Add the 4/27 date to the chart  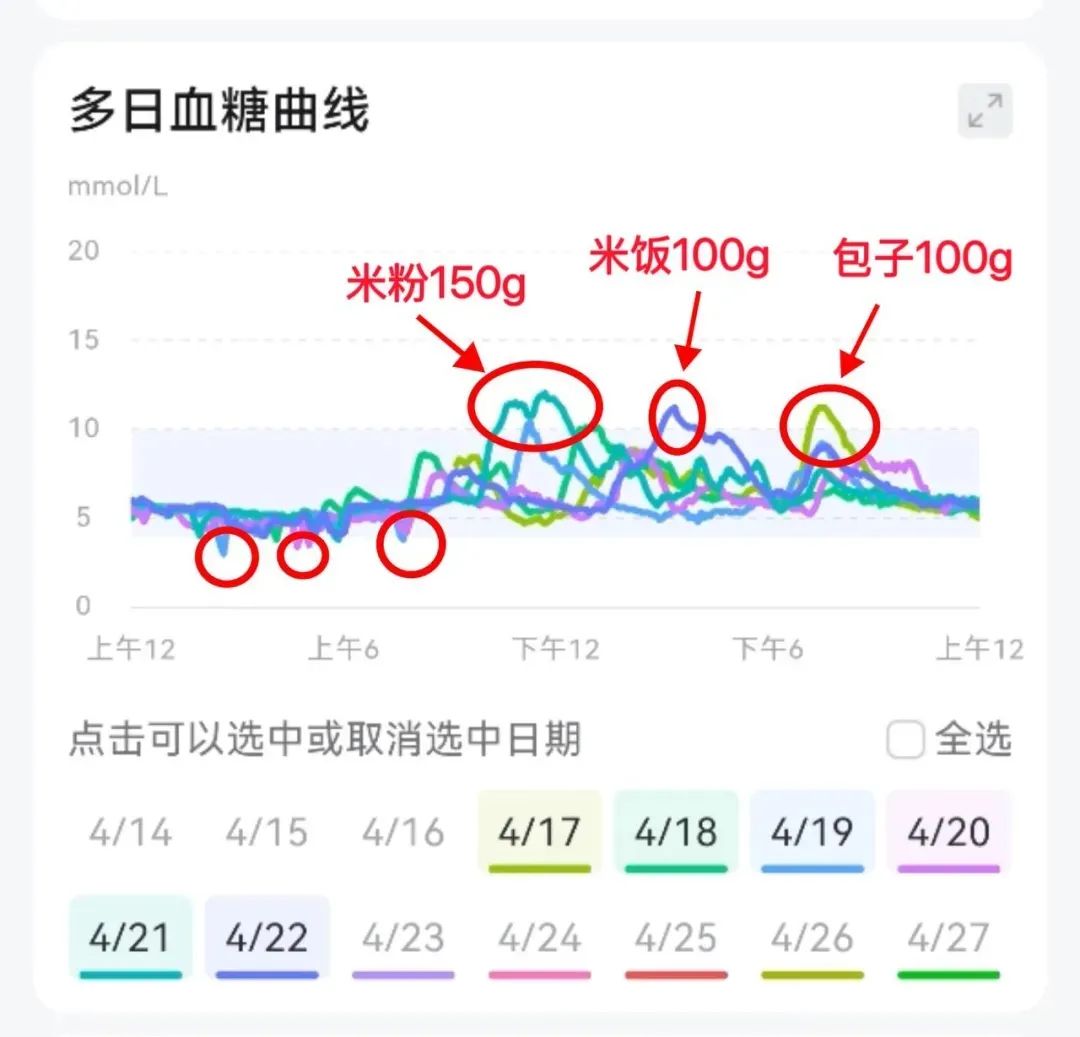click(x=949, y=938)
